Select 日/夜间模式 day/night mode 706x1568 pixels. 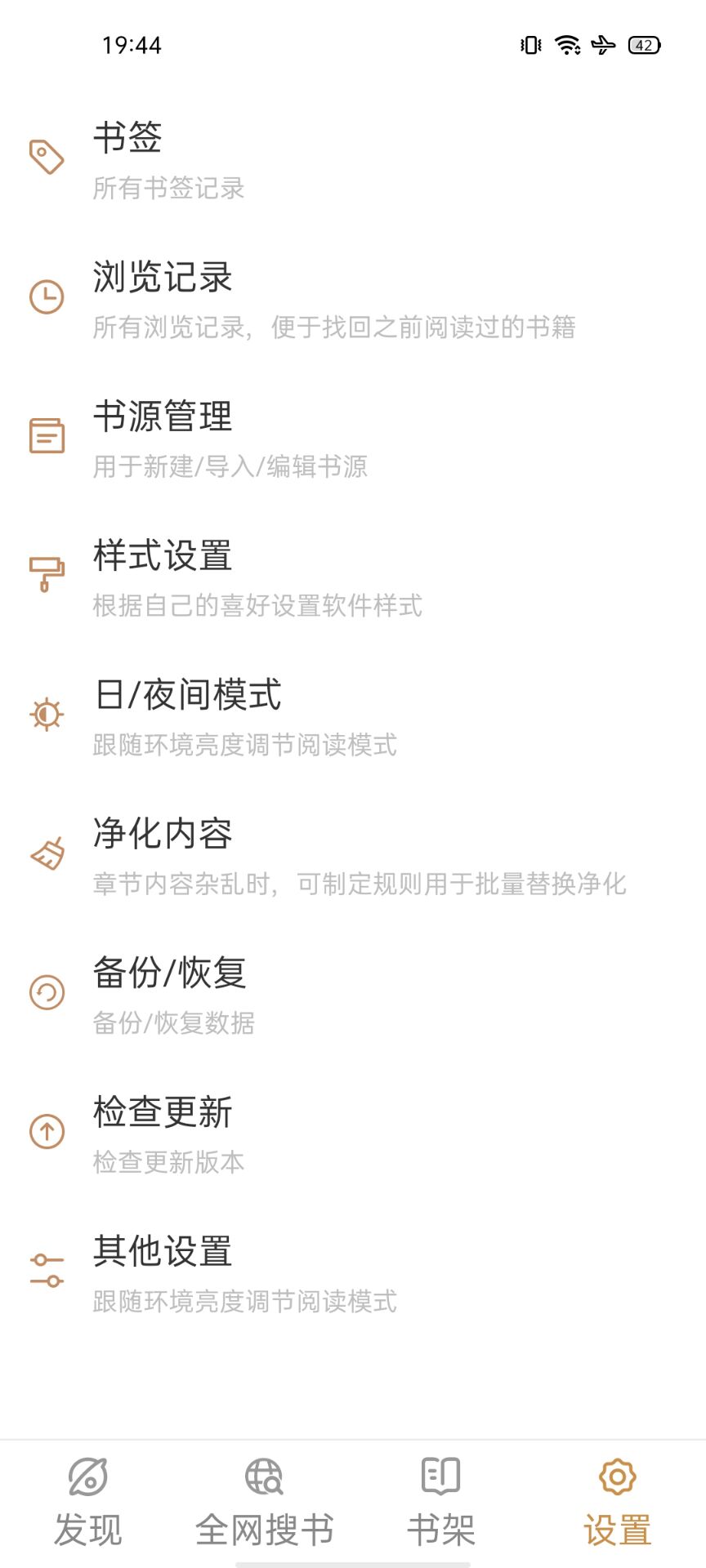click(x=353, y=715)
